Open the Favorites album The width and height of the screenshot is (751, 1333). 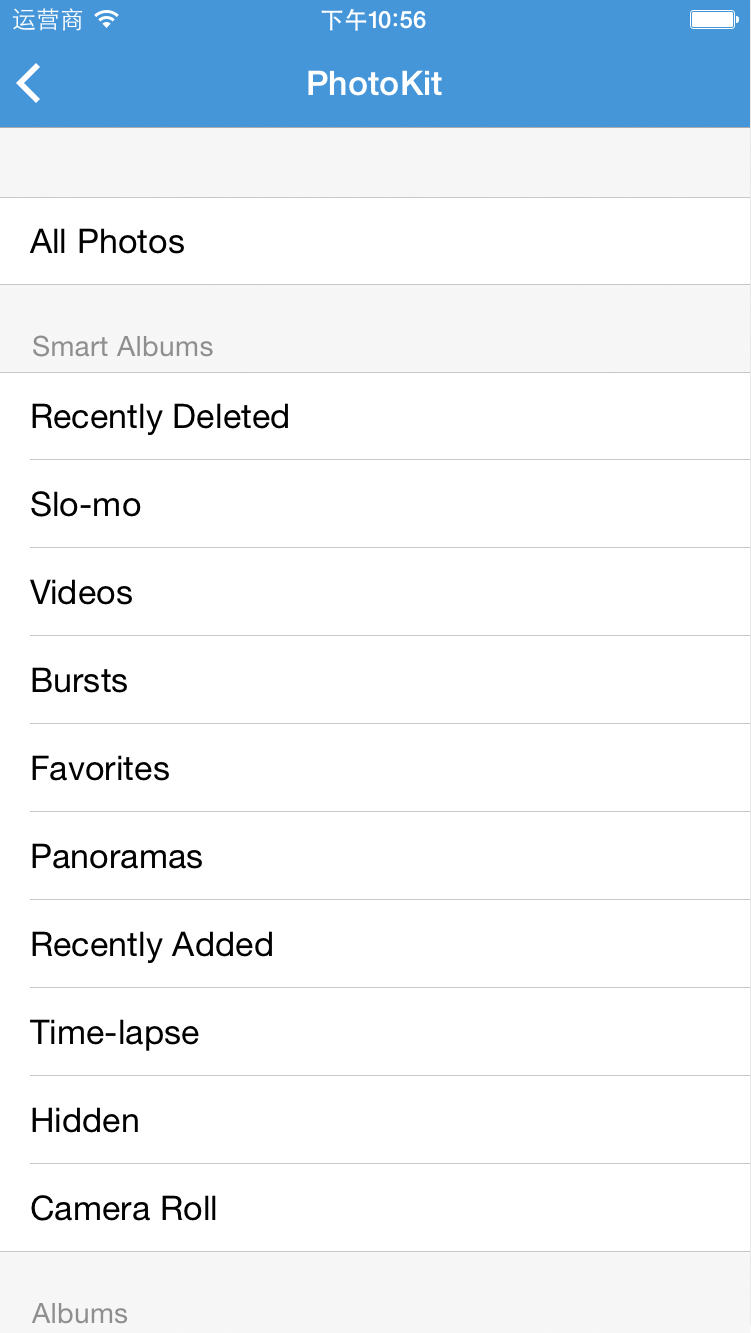[x=375, y=768]
